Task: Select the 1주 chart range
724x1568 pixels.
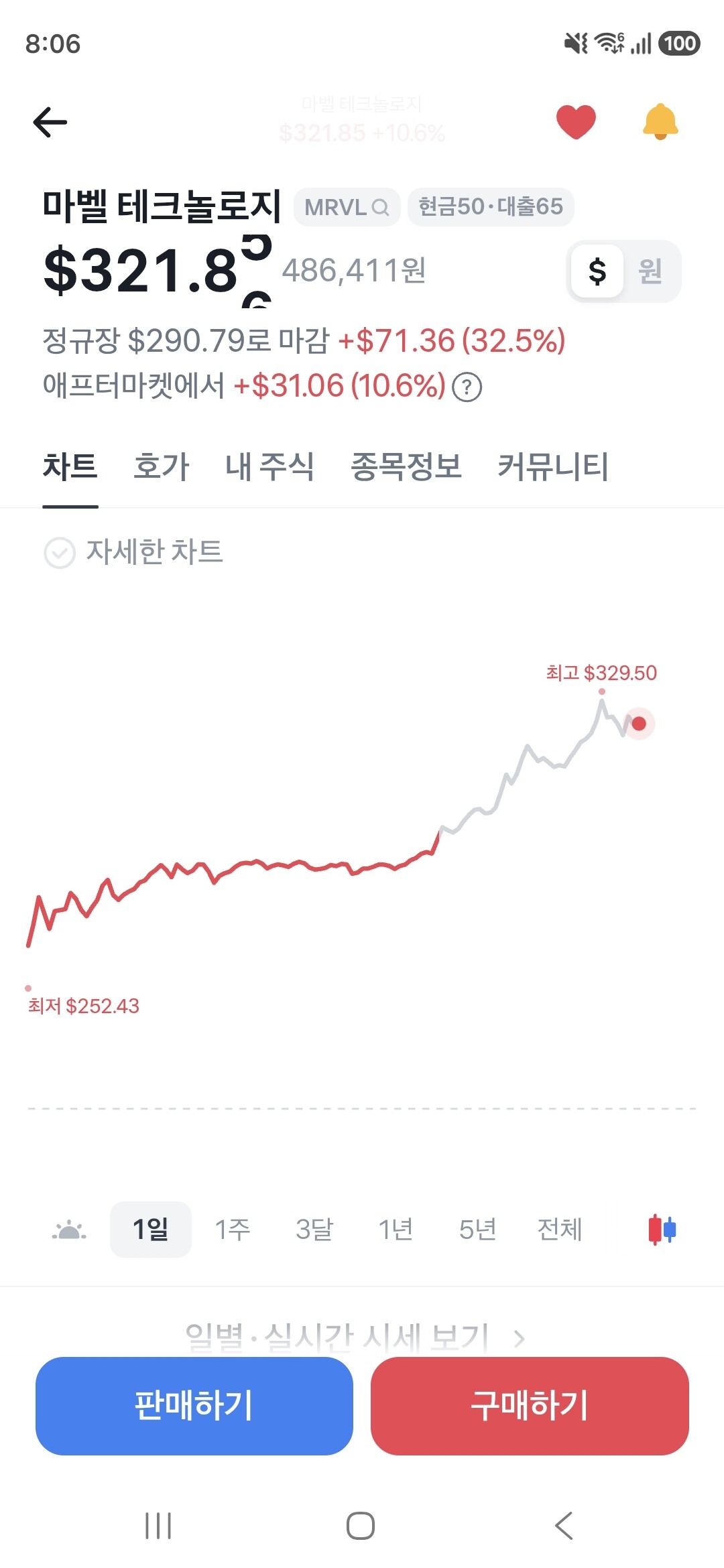Action: [x=233, y=1230]
